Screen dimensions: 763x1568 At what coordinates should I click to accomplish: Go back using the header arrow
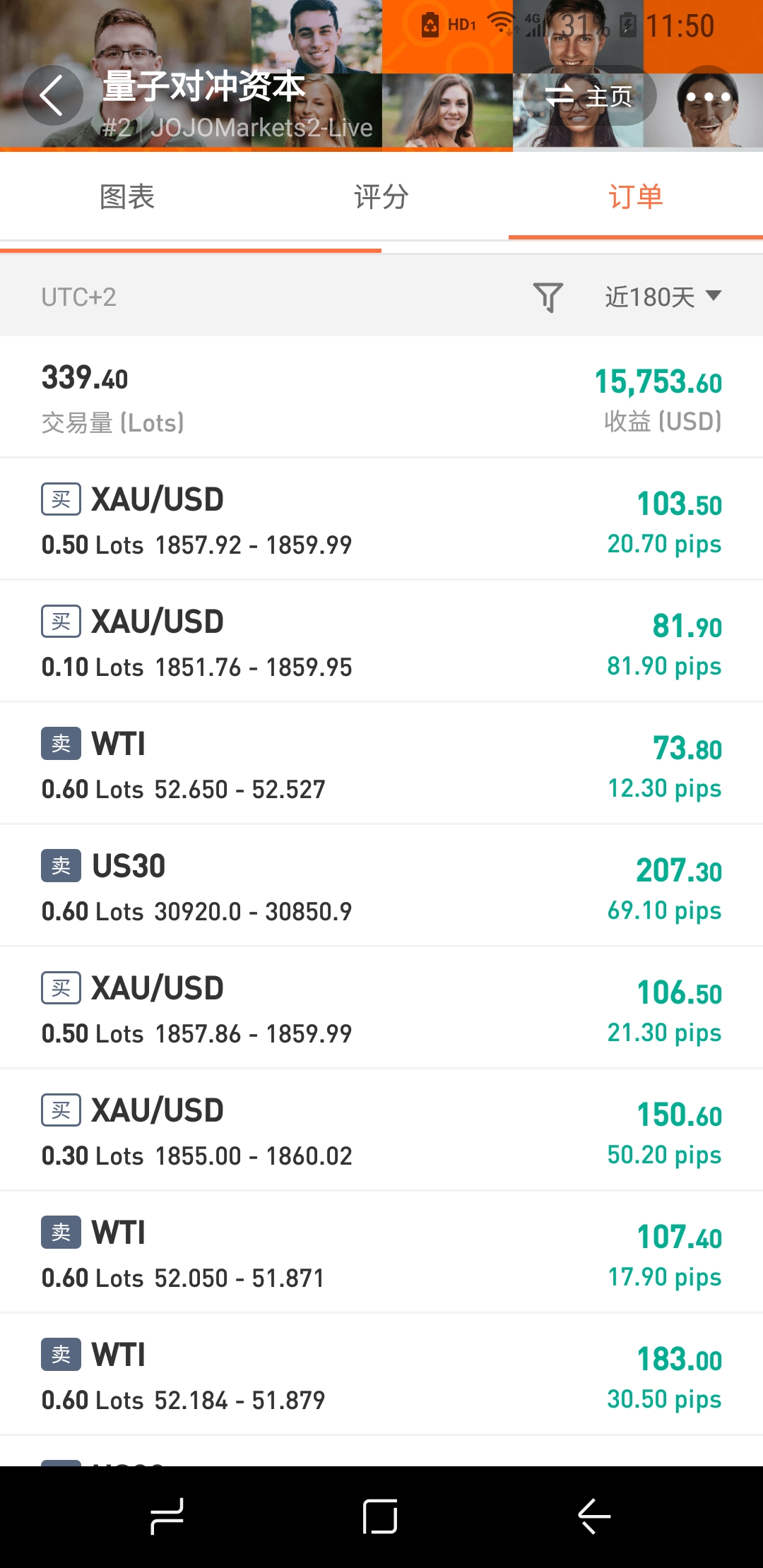[52, 95]
